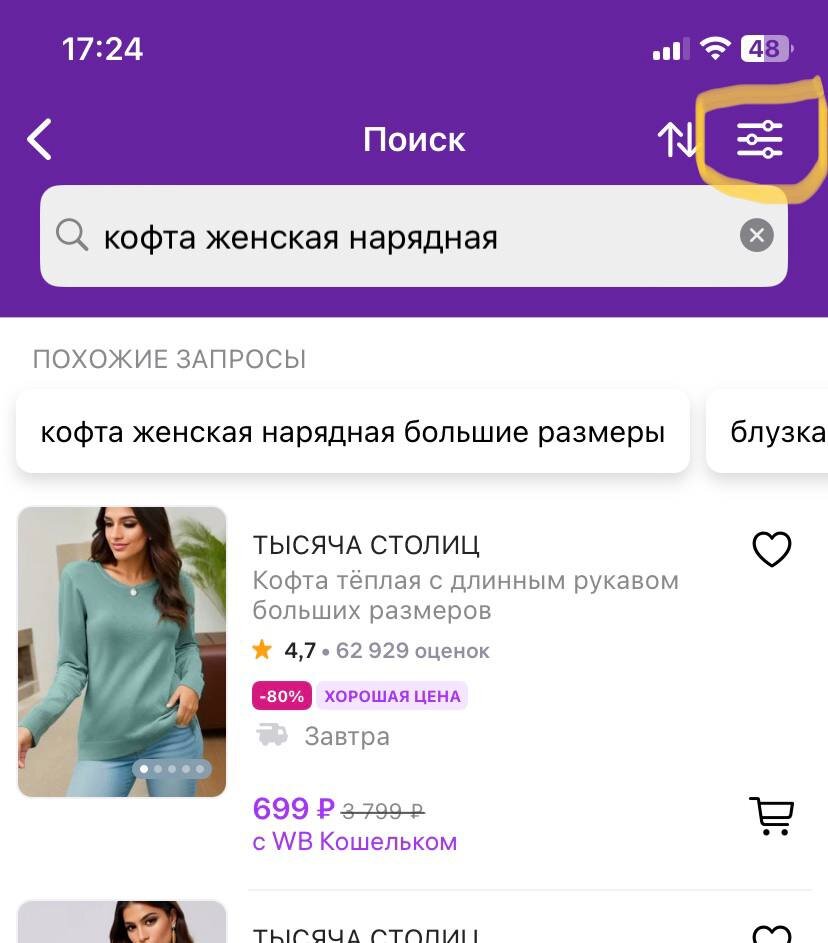Add Кофта тёплая to favorites
The image size is (828, 943).
coord(771,548)
